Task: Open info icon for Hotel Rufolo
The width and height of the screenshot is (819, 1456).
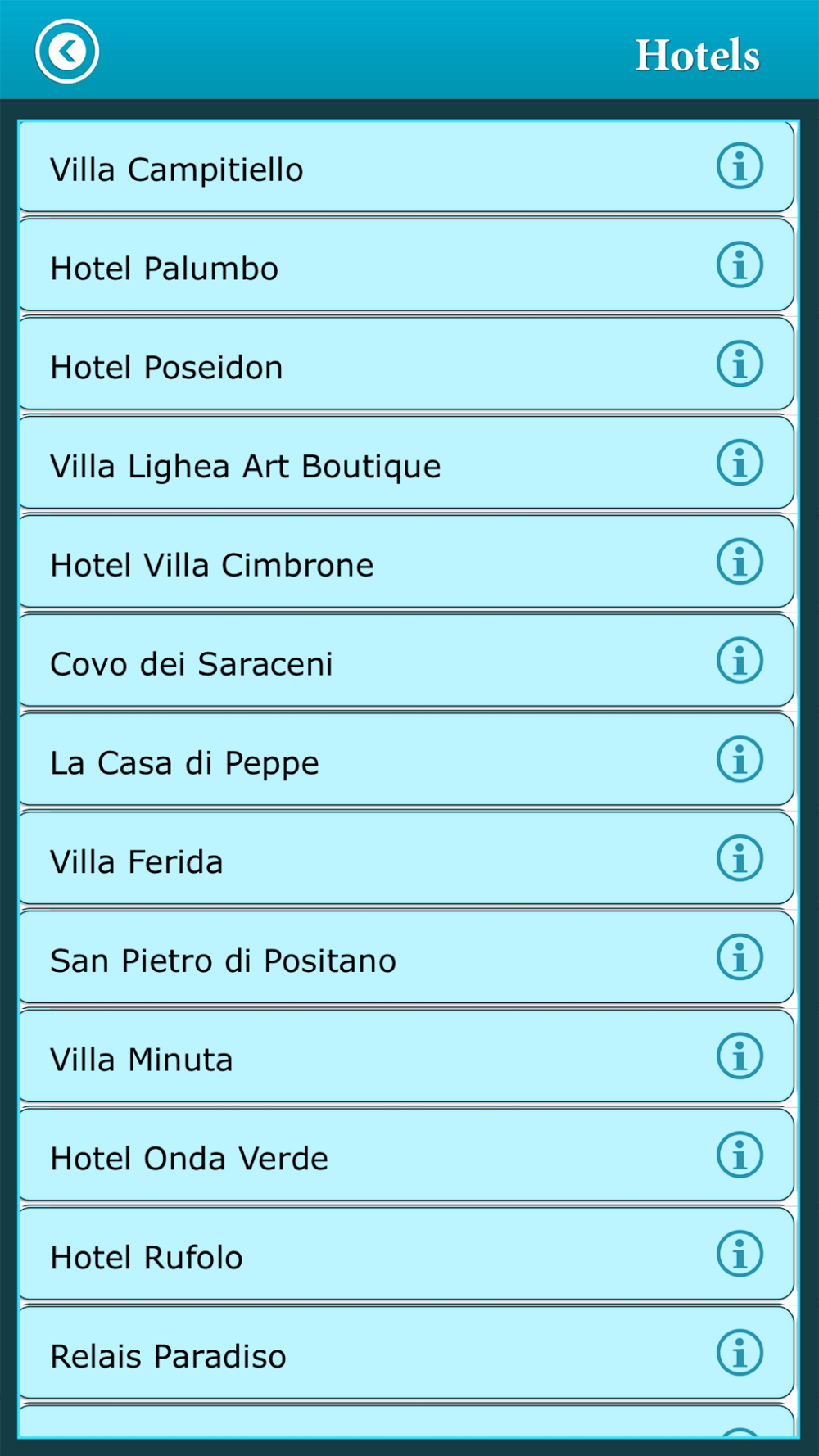Action: pos(740,1254)
